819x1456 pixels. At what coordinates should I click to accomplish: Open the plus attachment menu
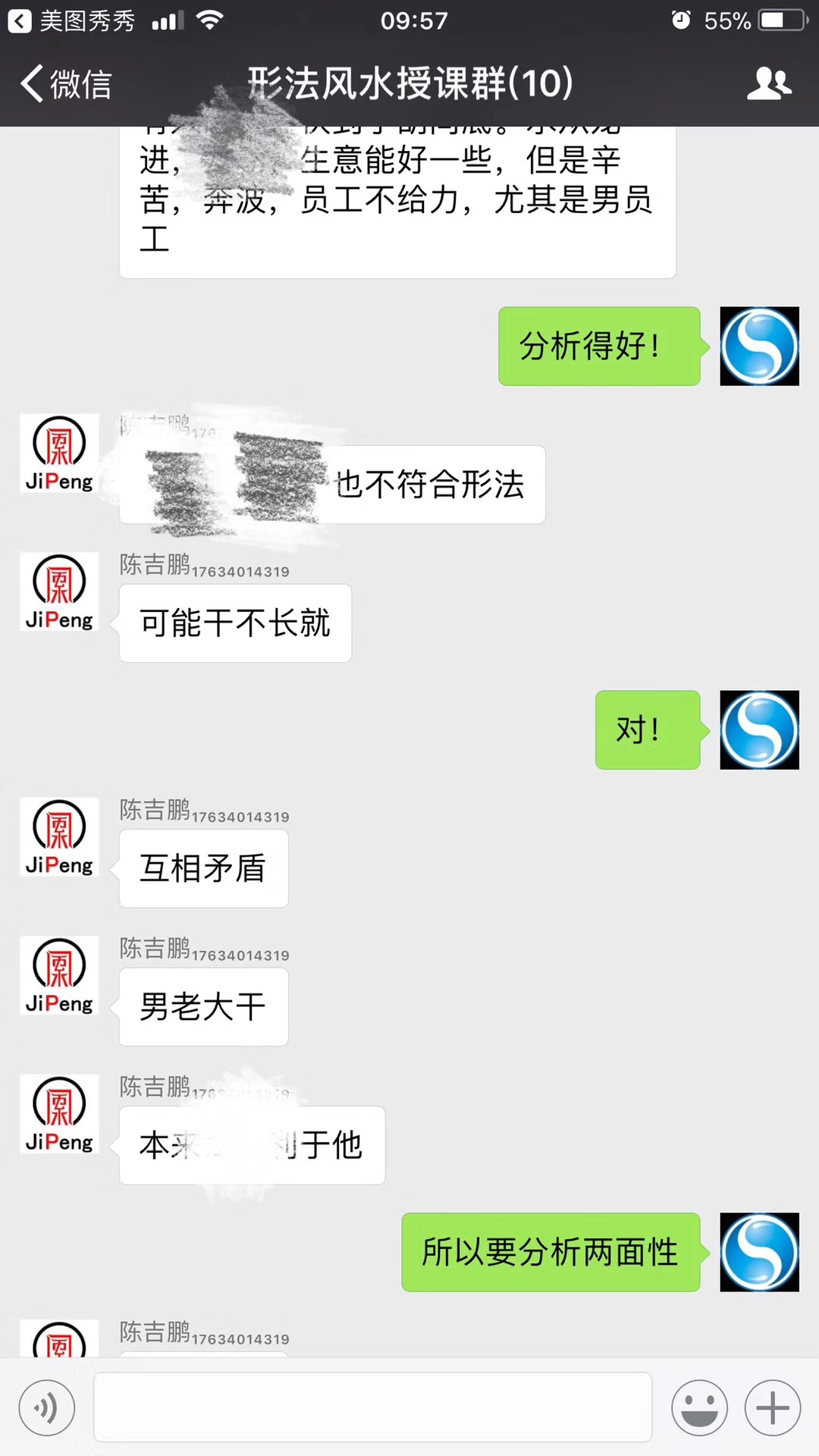772,1408
